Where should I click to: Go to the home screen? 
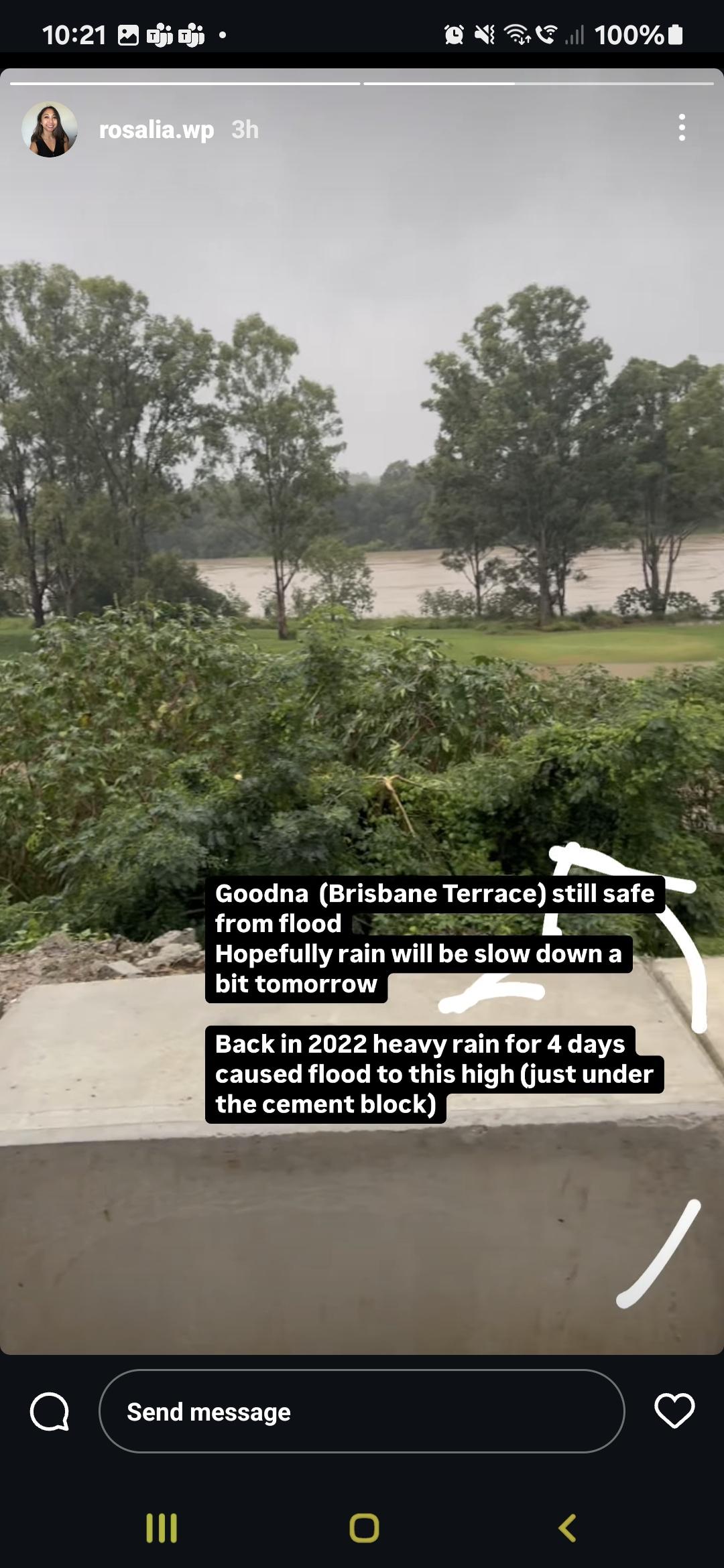(364, 1528)
